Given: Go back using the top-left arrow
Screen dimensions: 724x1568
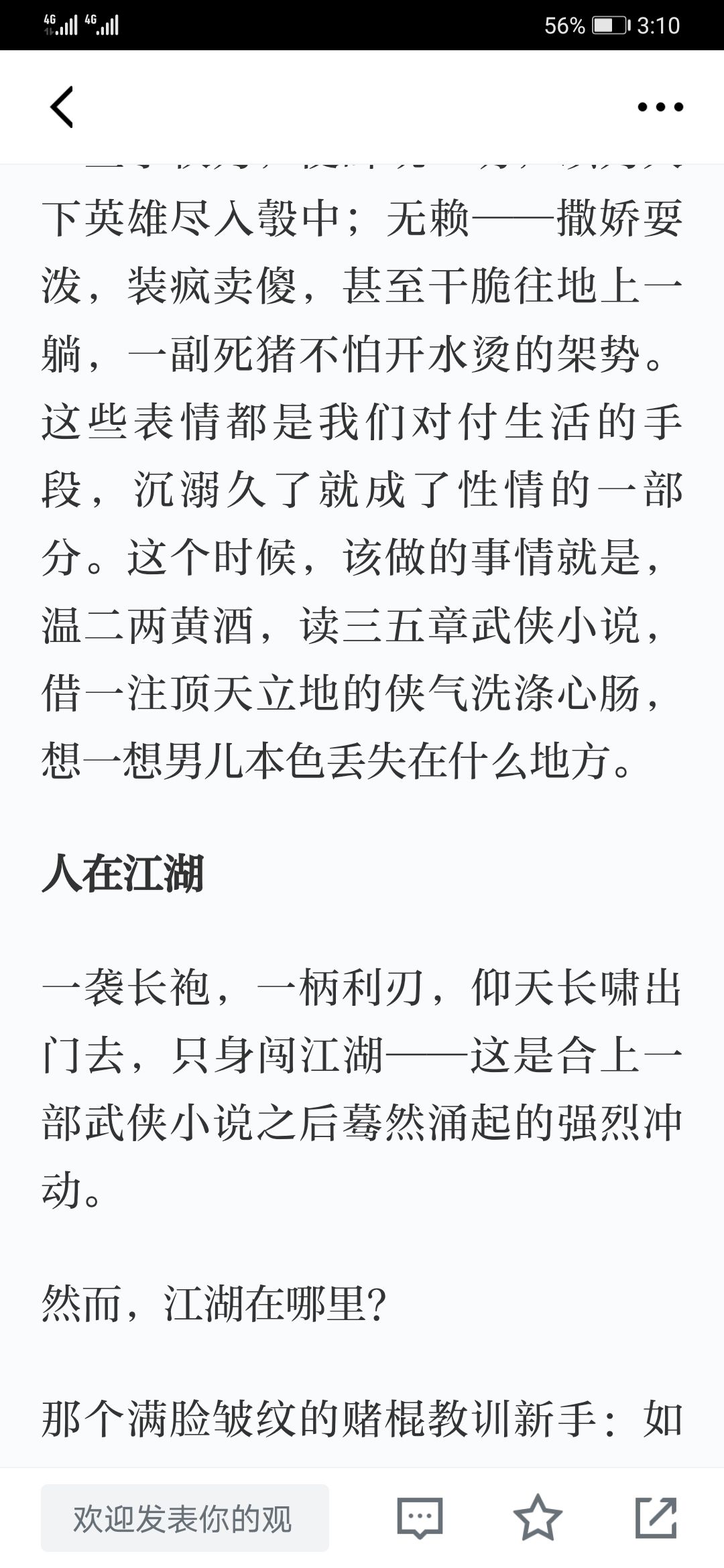Looking at the screenshot, I should [x=62, y=107].
